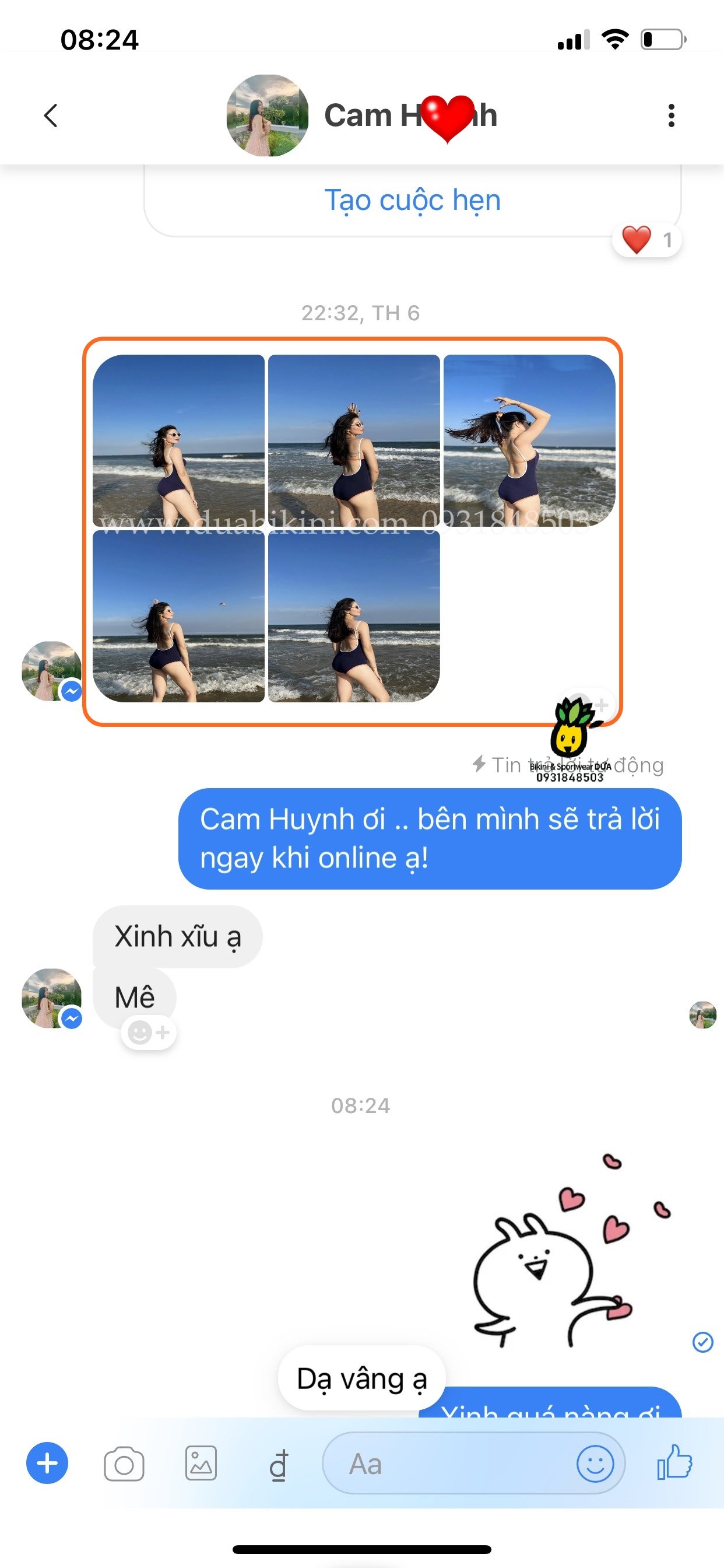Open the emoji picker in message field
Image resolution: width=724 pixels, height=1568 pixels.
(594, 1464)
